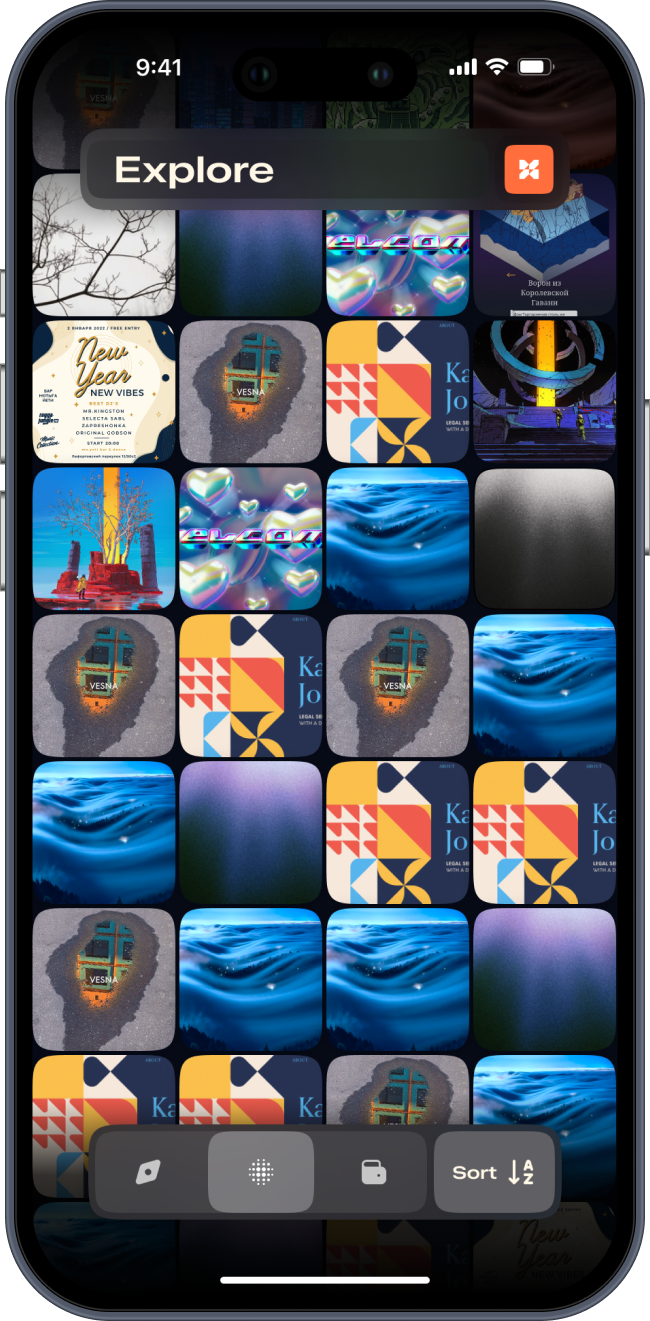Open the New Year New Vibes poster
The height and width of the screenshot is (1321, 650).
104,392
